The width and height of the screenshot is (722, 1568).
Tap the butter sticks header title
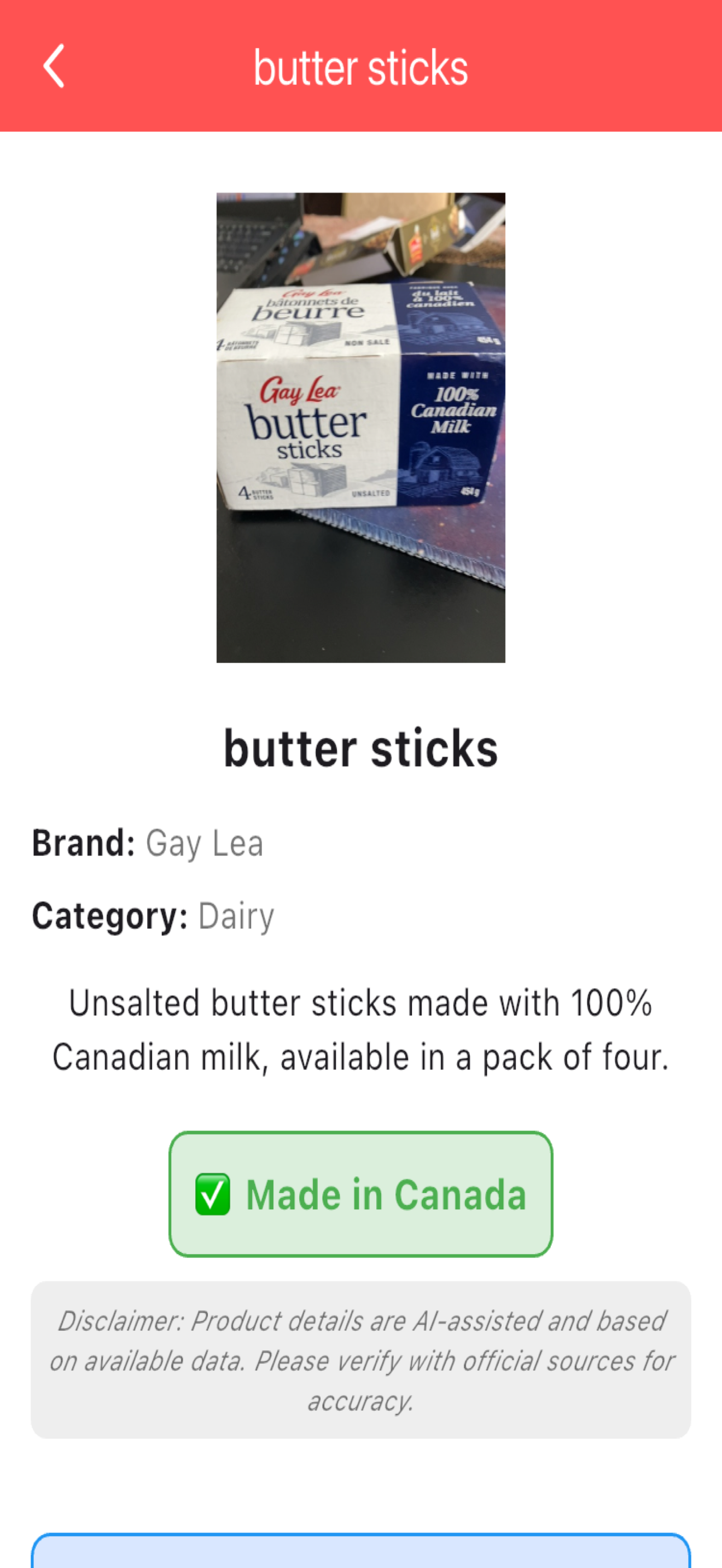pyautogui.click(x=360, y=66)
